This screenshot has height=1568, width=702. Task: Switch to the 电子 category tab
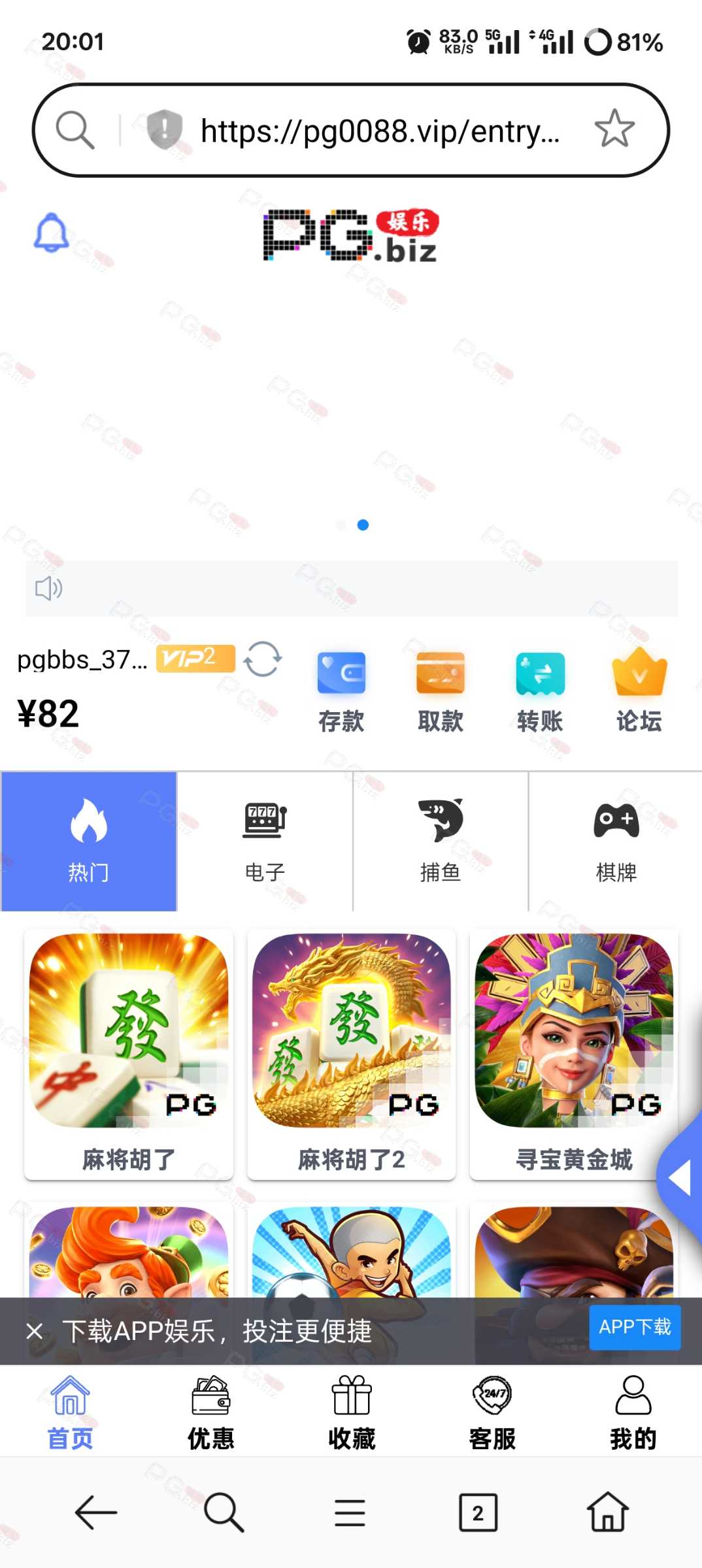coord(265,841)
